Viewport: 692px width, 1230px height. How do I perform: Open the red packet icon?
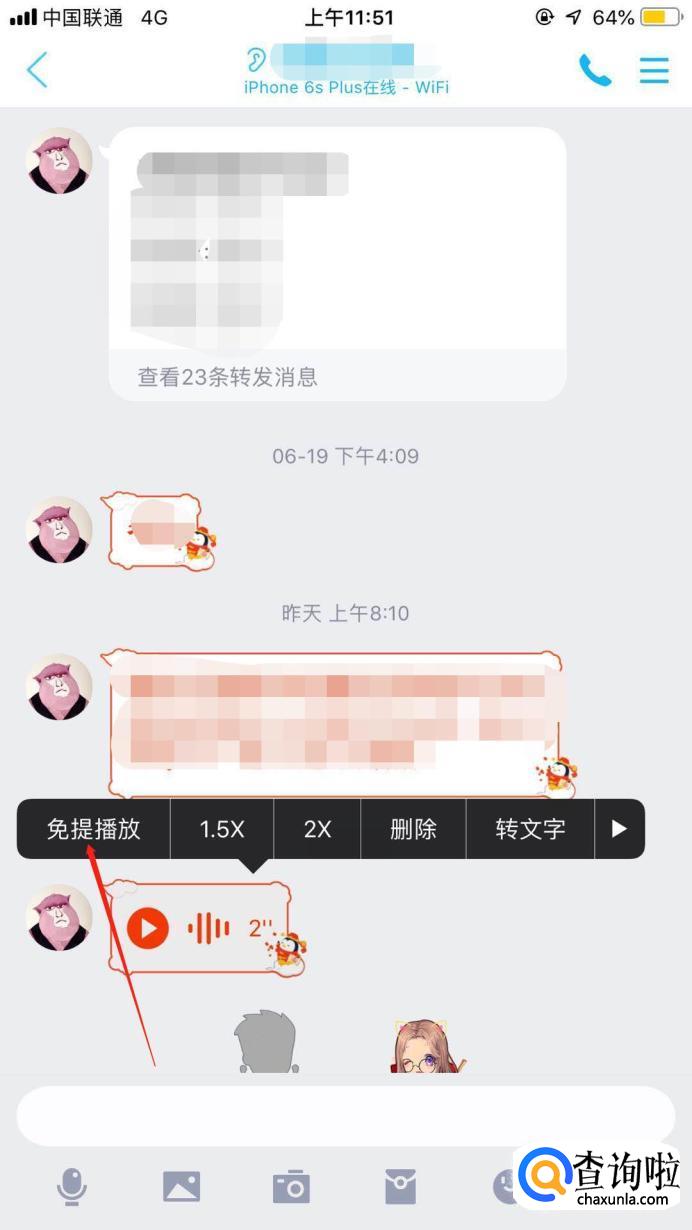(400, 1187)
